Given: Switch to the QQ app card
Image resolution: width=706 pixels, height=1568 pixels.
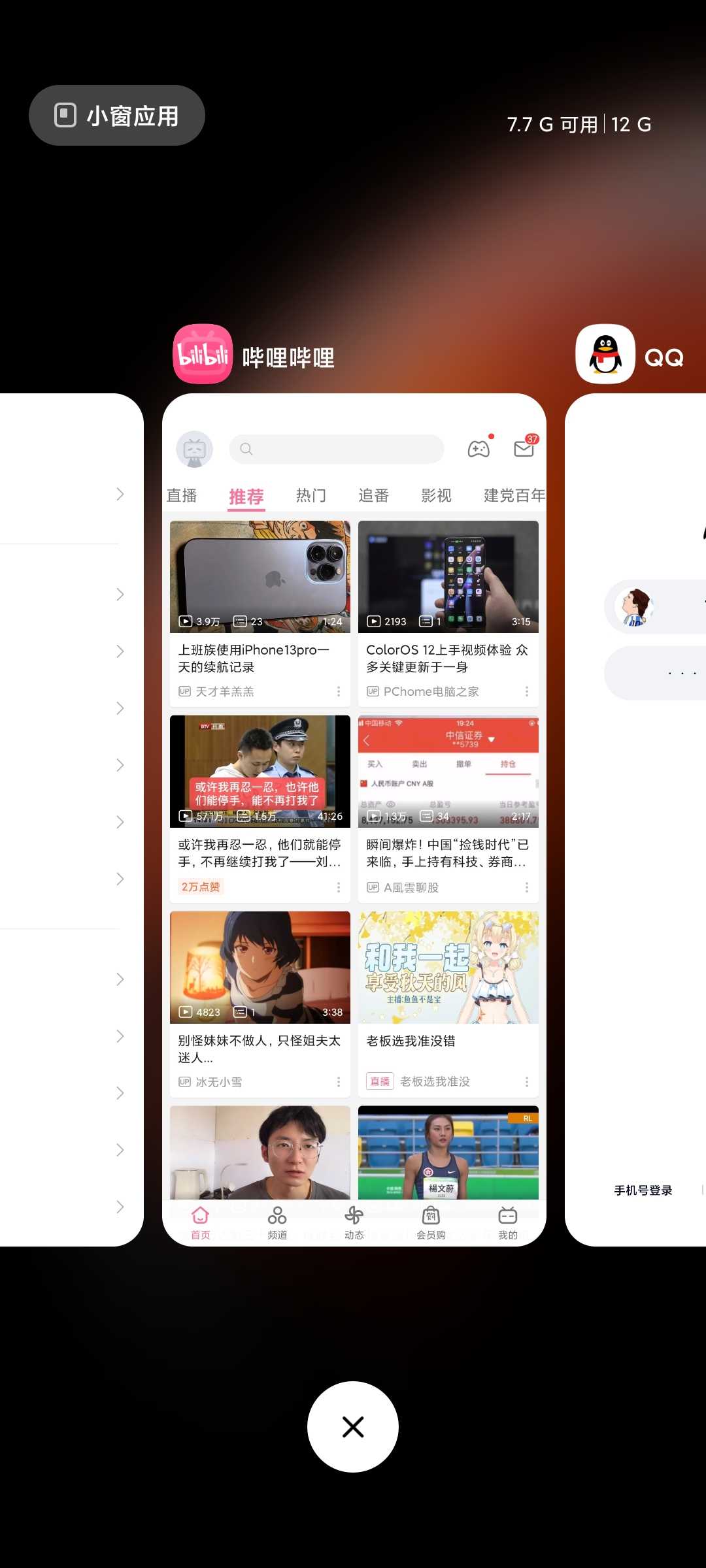Looking at the screenshot, I should 635,819.
